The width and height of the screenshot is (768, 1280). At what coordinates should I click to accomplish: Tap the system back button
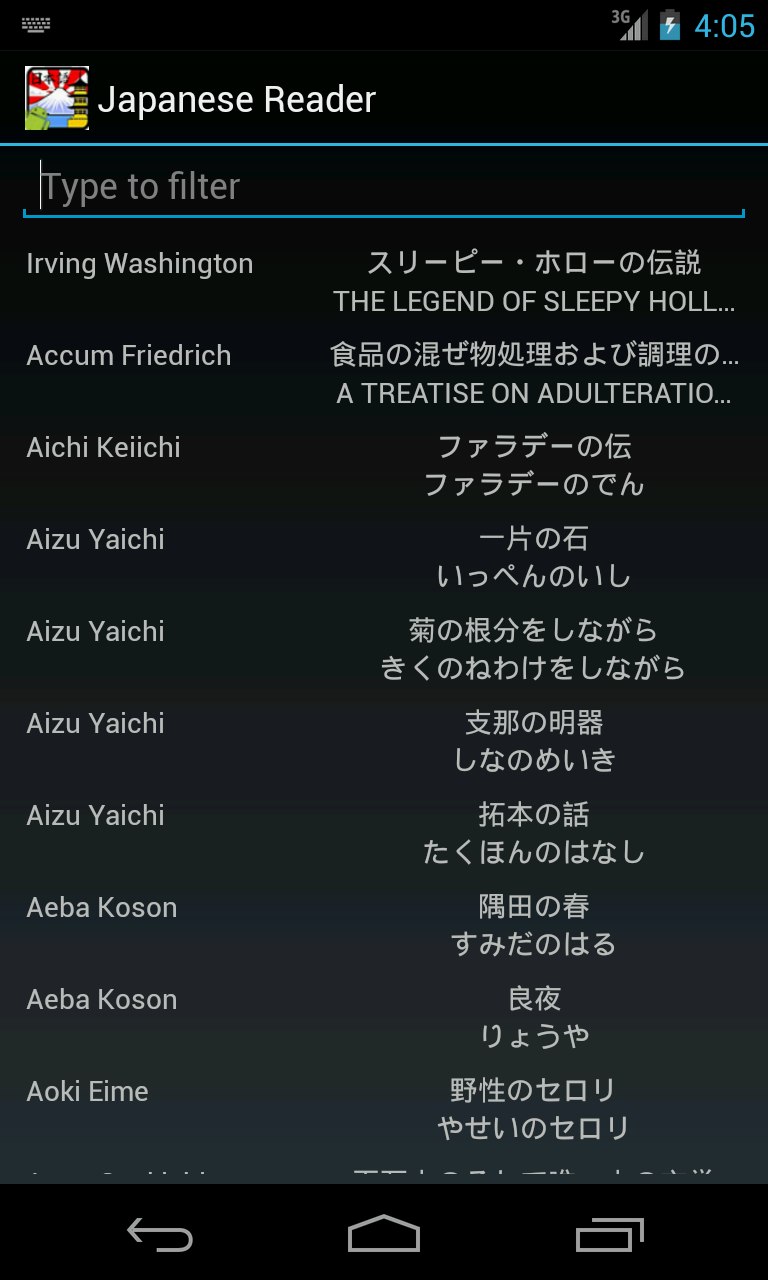(160, 1234)
